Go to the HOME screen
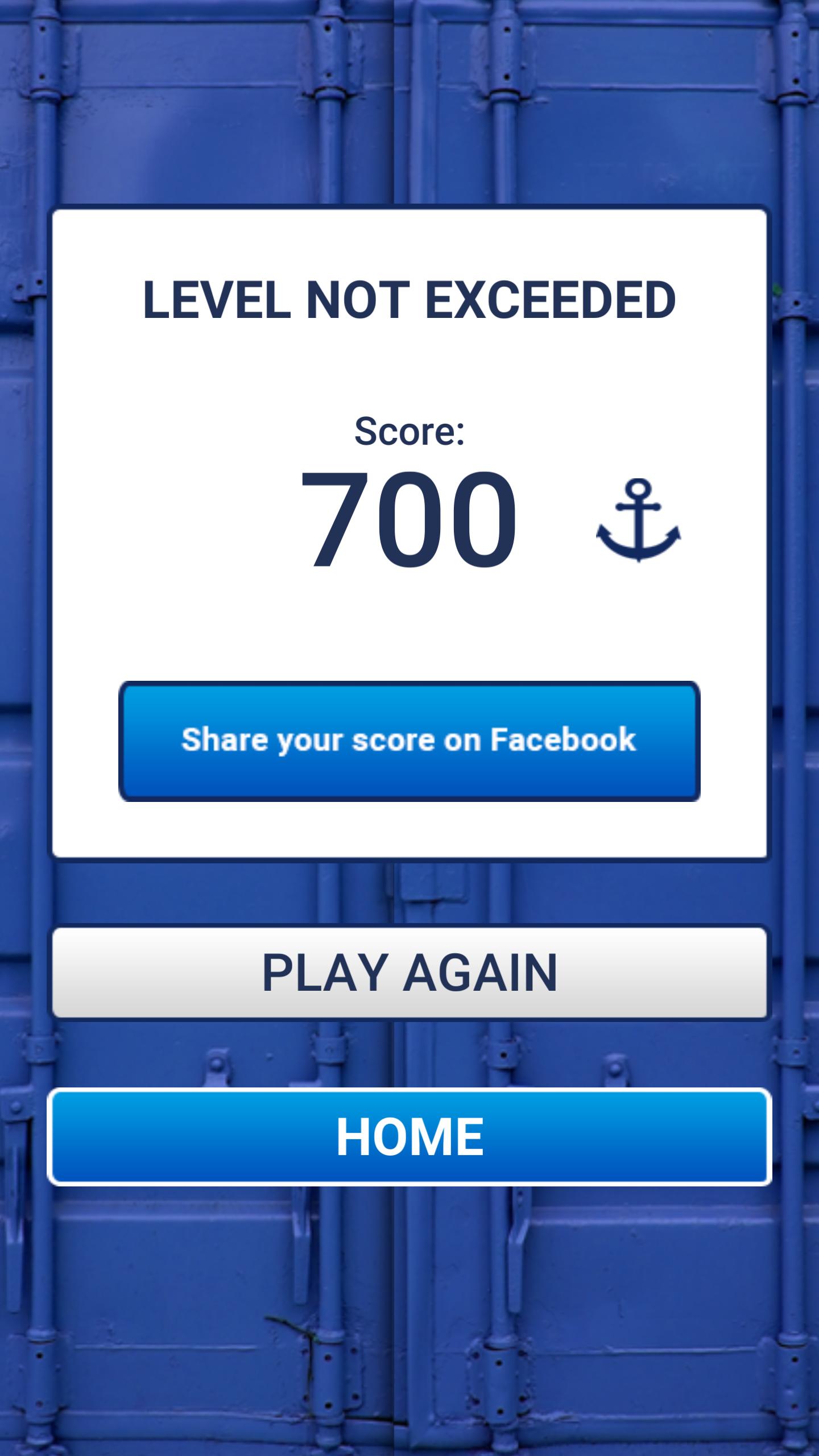The image size is (819, 1456). pos(409,1137)
